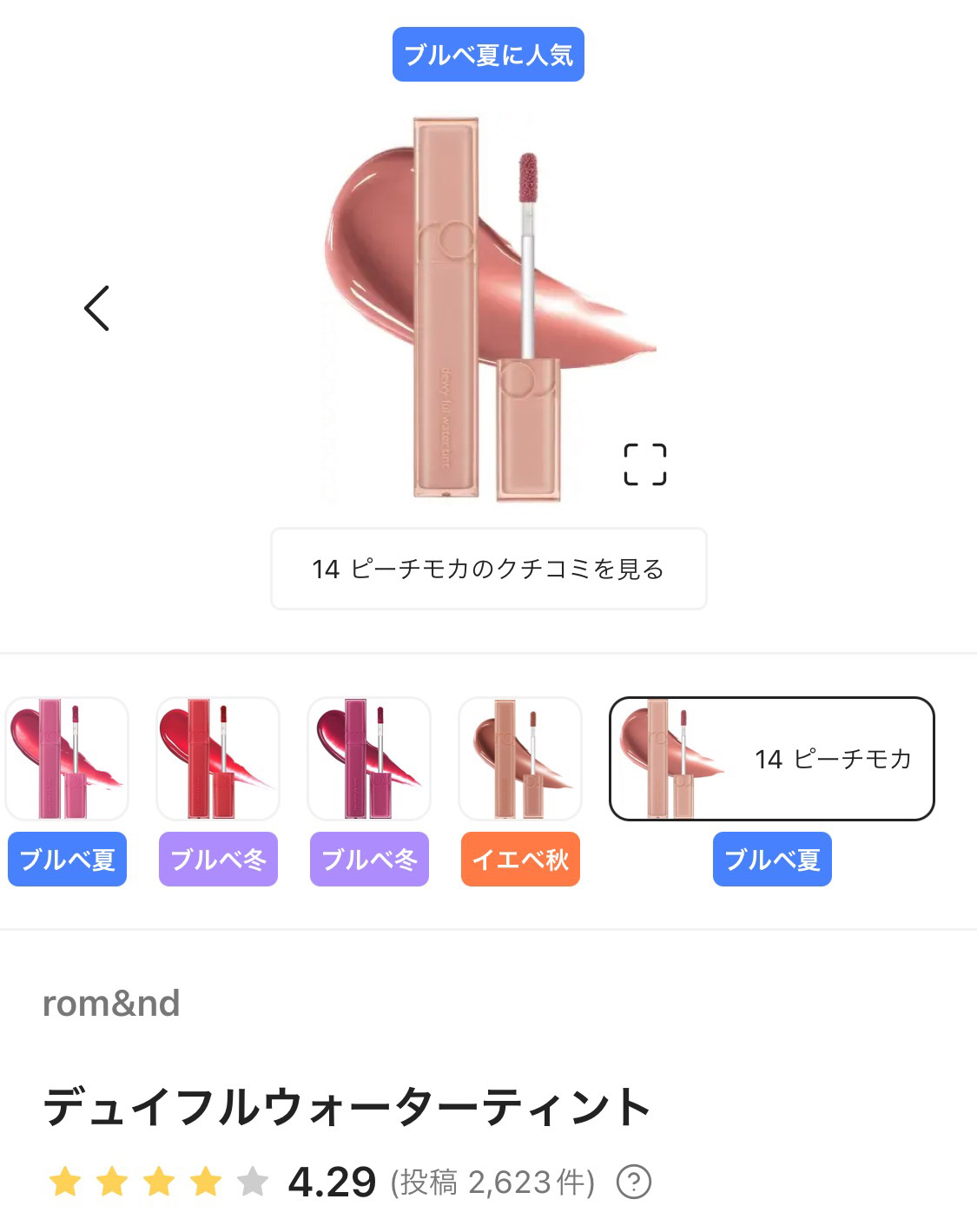Open '14 ピーチモカのクチコミを見る' reviews
The height and width of the screenshot is (1232, 977).
tap(488, 567)
